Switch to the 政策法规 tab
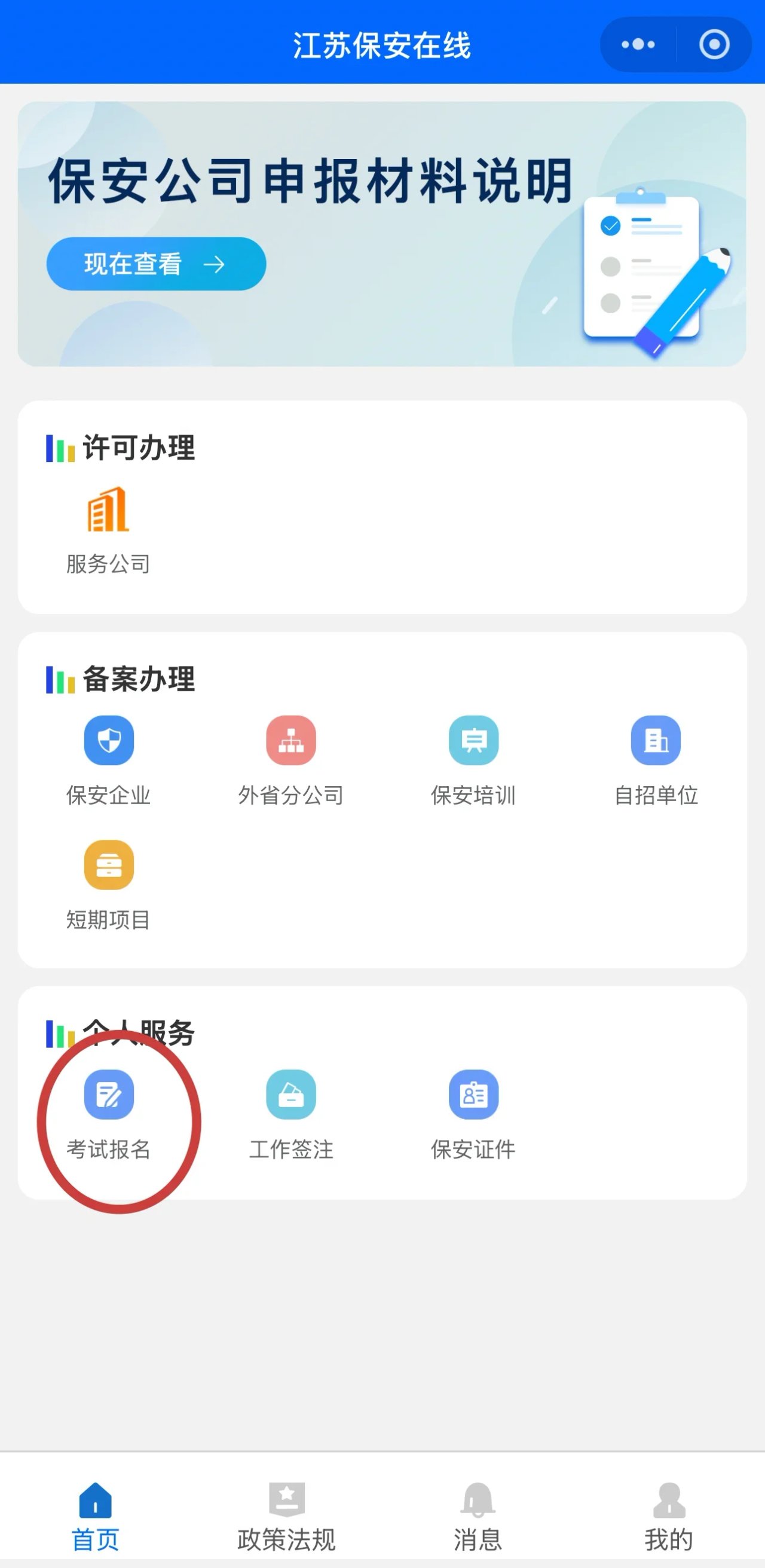This screenshot has width=765, height=1568. click(287, 1517)
